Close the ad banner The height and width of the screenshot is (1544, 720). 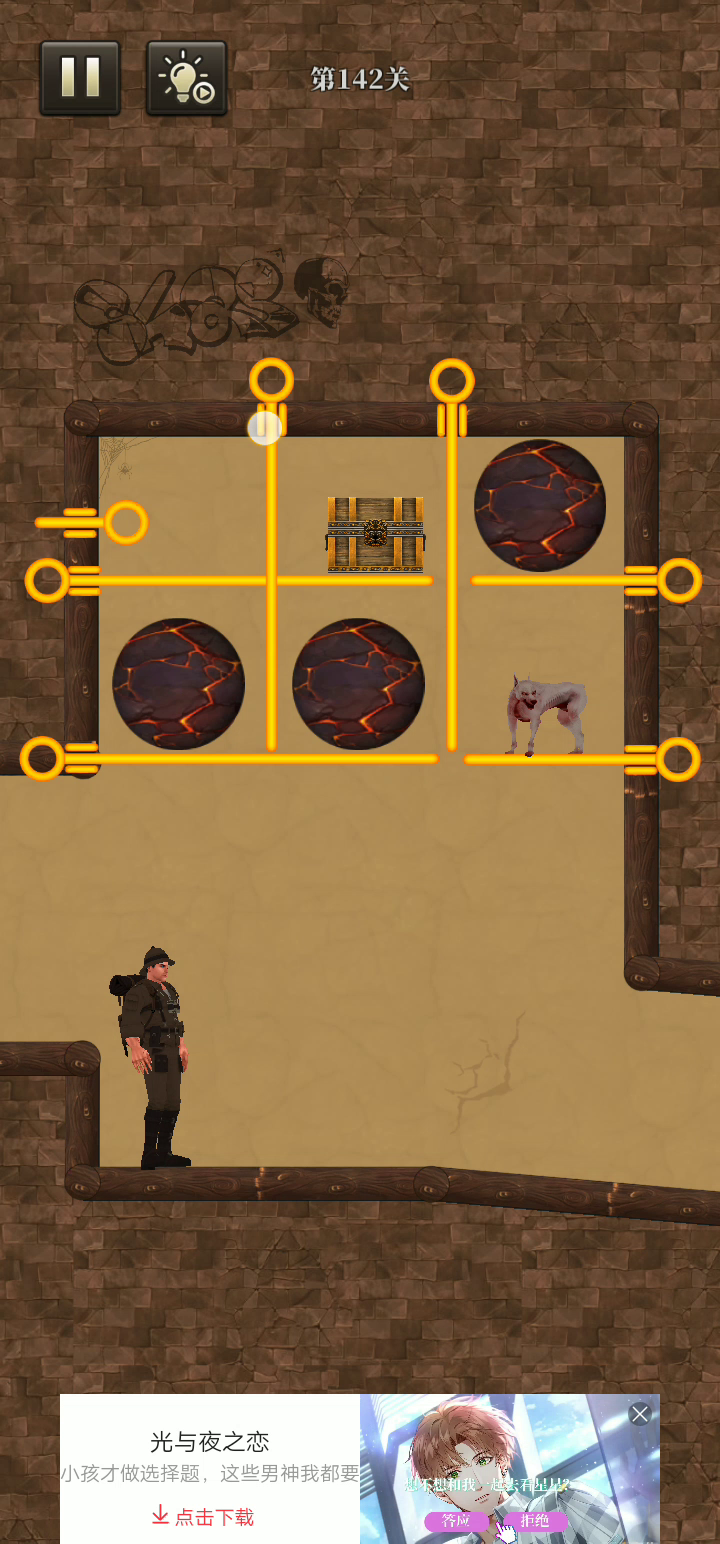click(640, 1413)
